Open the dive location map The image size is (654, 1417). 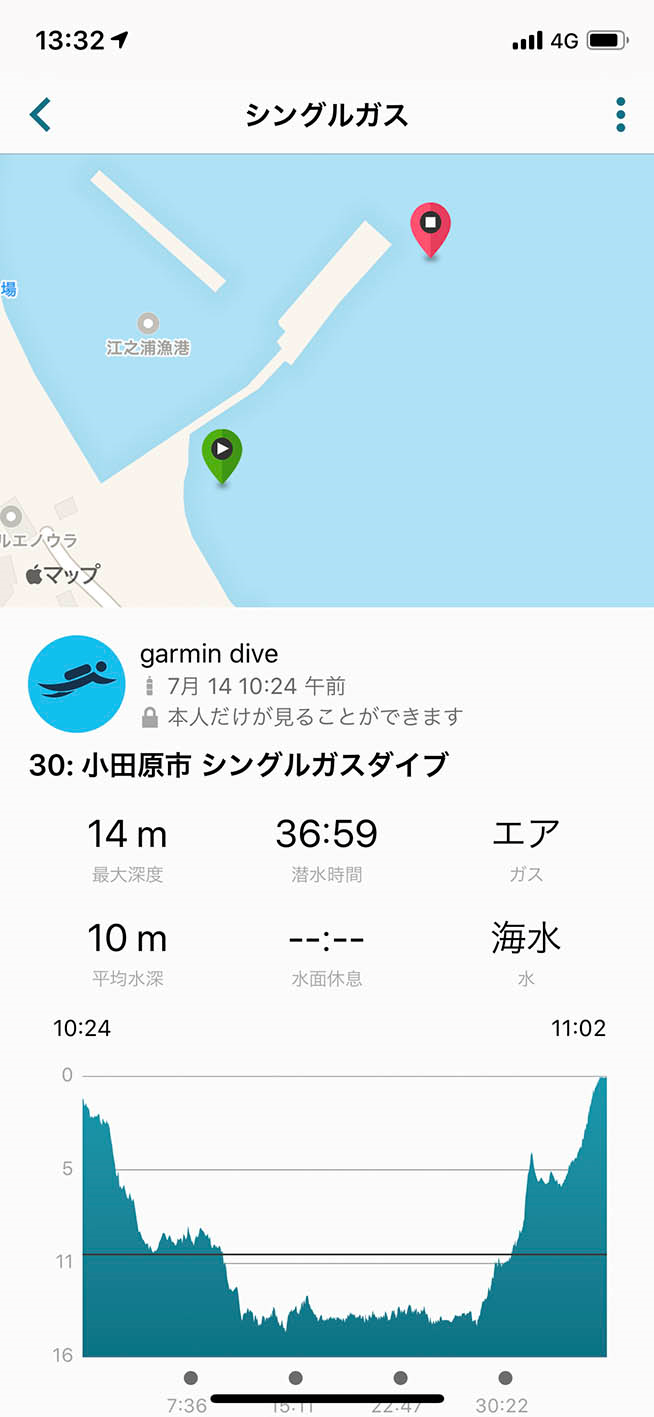click(327, 380)
